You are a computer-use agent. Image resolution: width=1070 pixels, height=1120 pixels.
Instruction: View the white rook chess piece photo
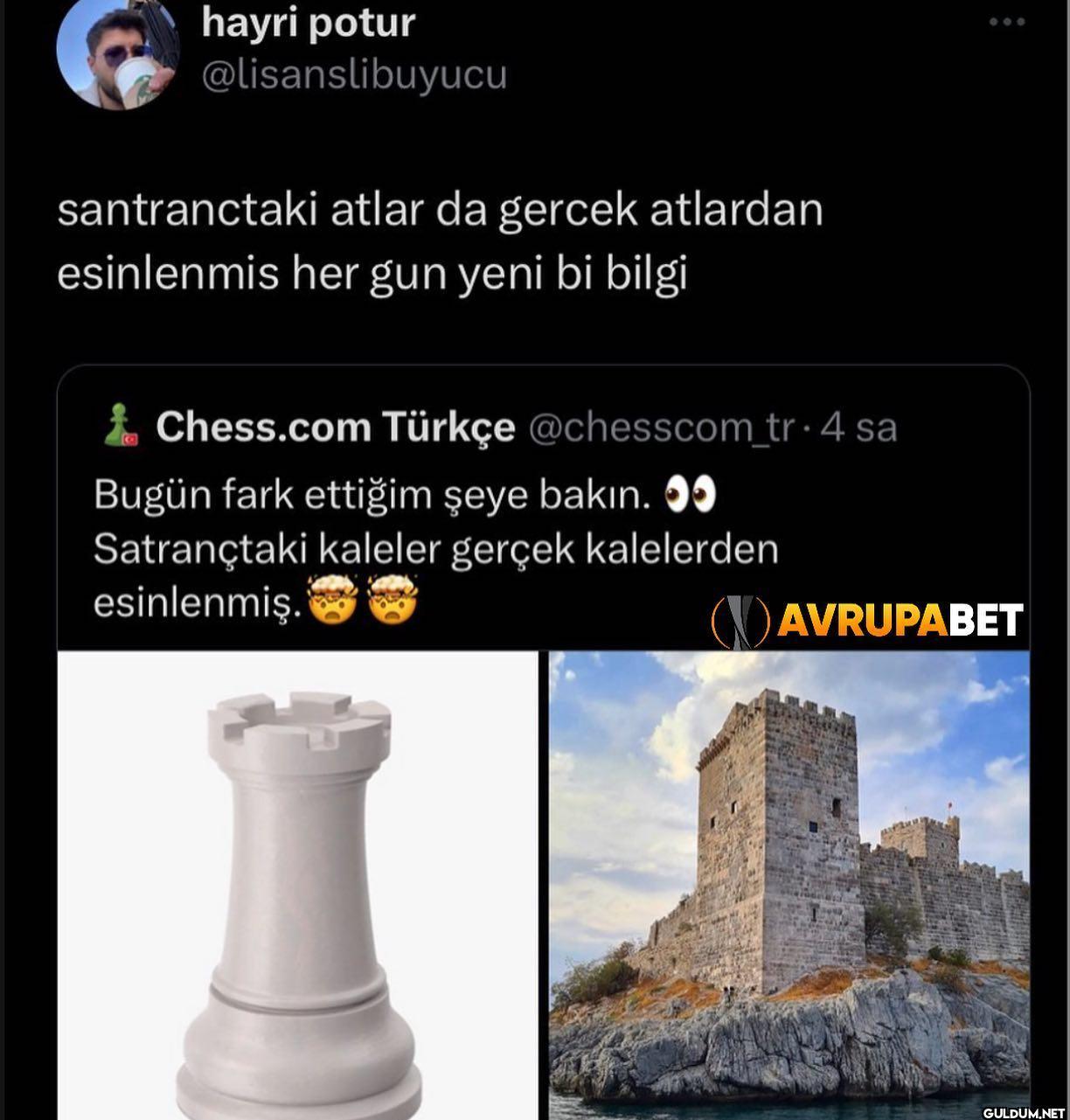tap(298, 883)
